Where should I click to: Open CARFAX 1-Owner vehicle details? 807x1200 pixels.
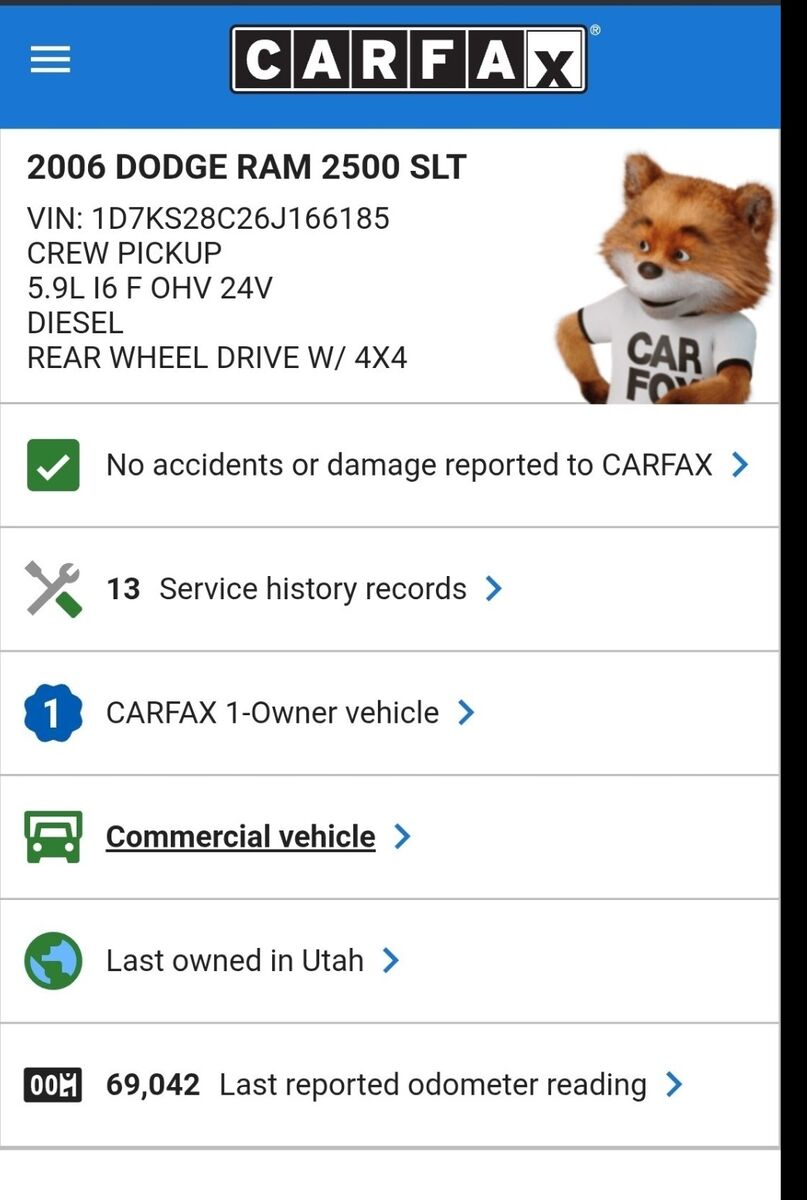tap(272, 713)
